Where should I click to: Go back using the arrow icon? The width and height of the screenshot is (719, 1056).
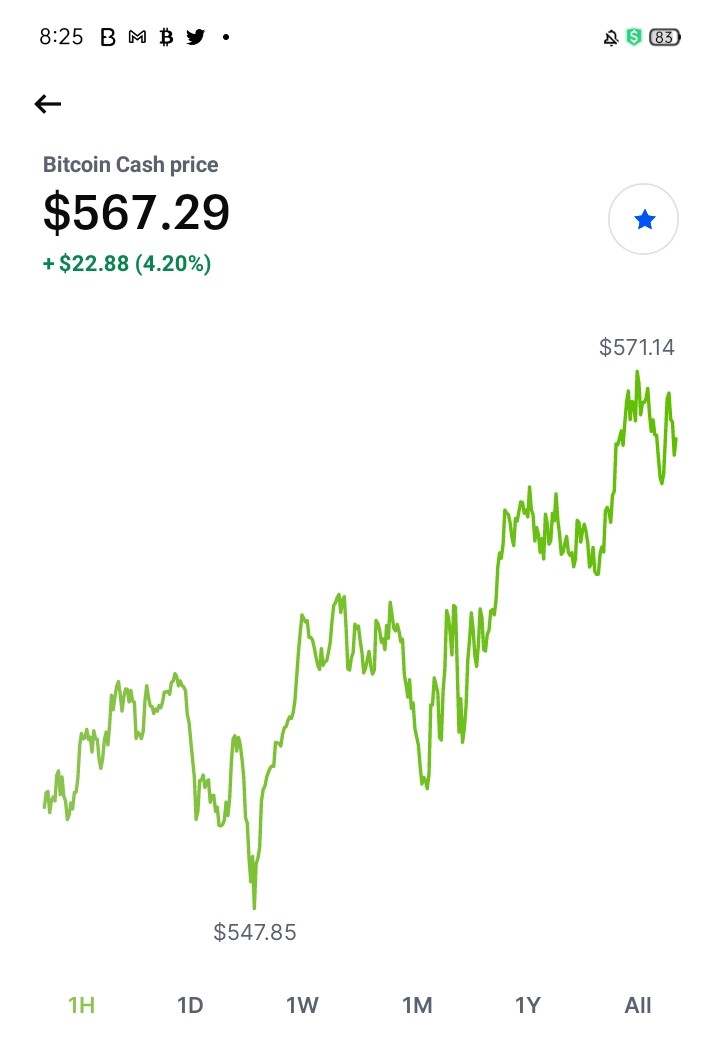[48, 104]
